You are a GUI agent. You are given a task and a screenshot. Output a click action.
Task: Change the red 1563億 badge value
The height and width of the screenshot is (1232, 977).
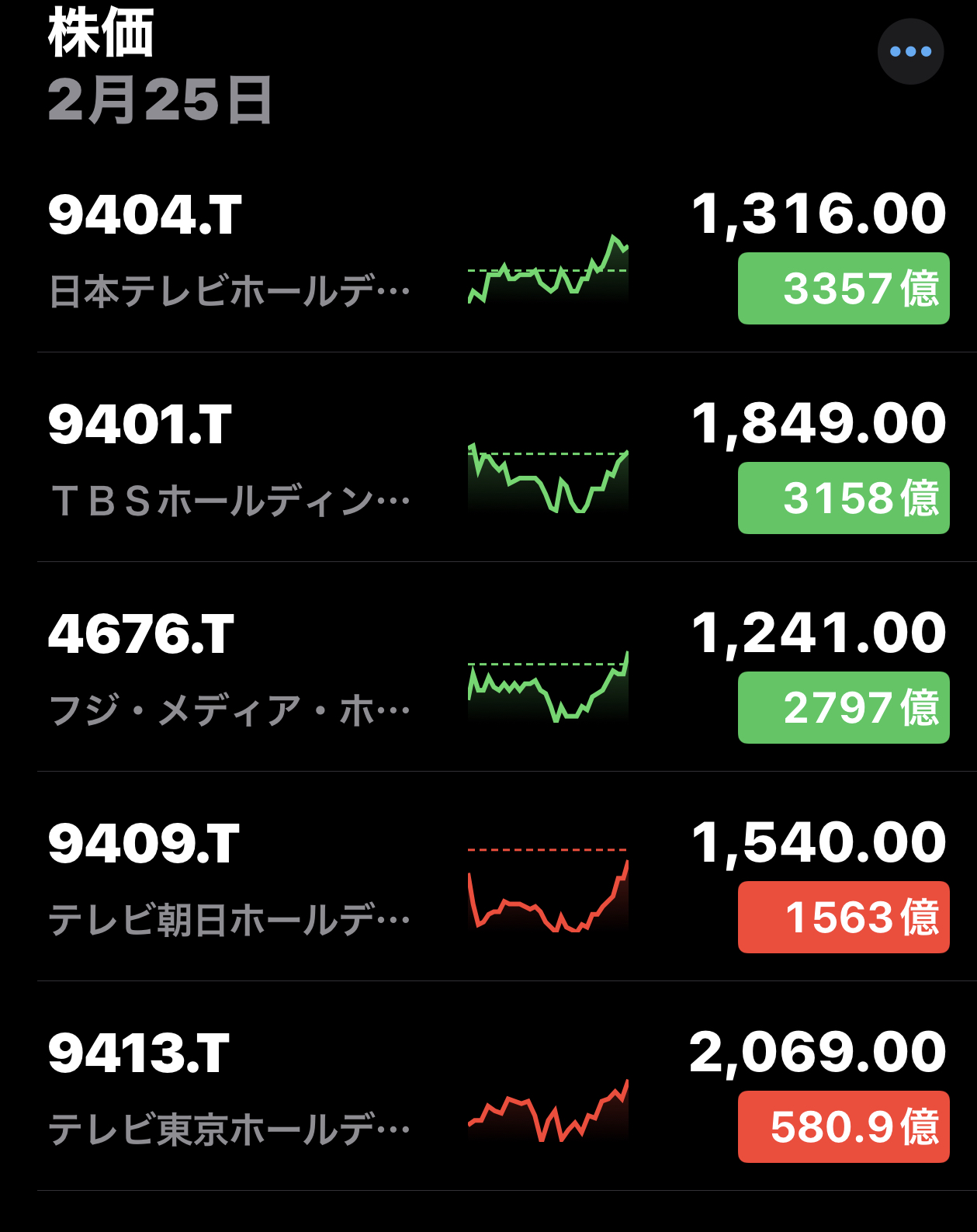click(x=844, y=918)
